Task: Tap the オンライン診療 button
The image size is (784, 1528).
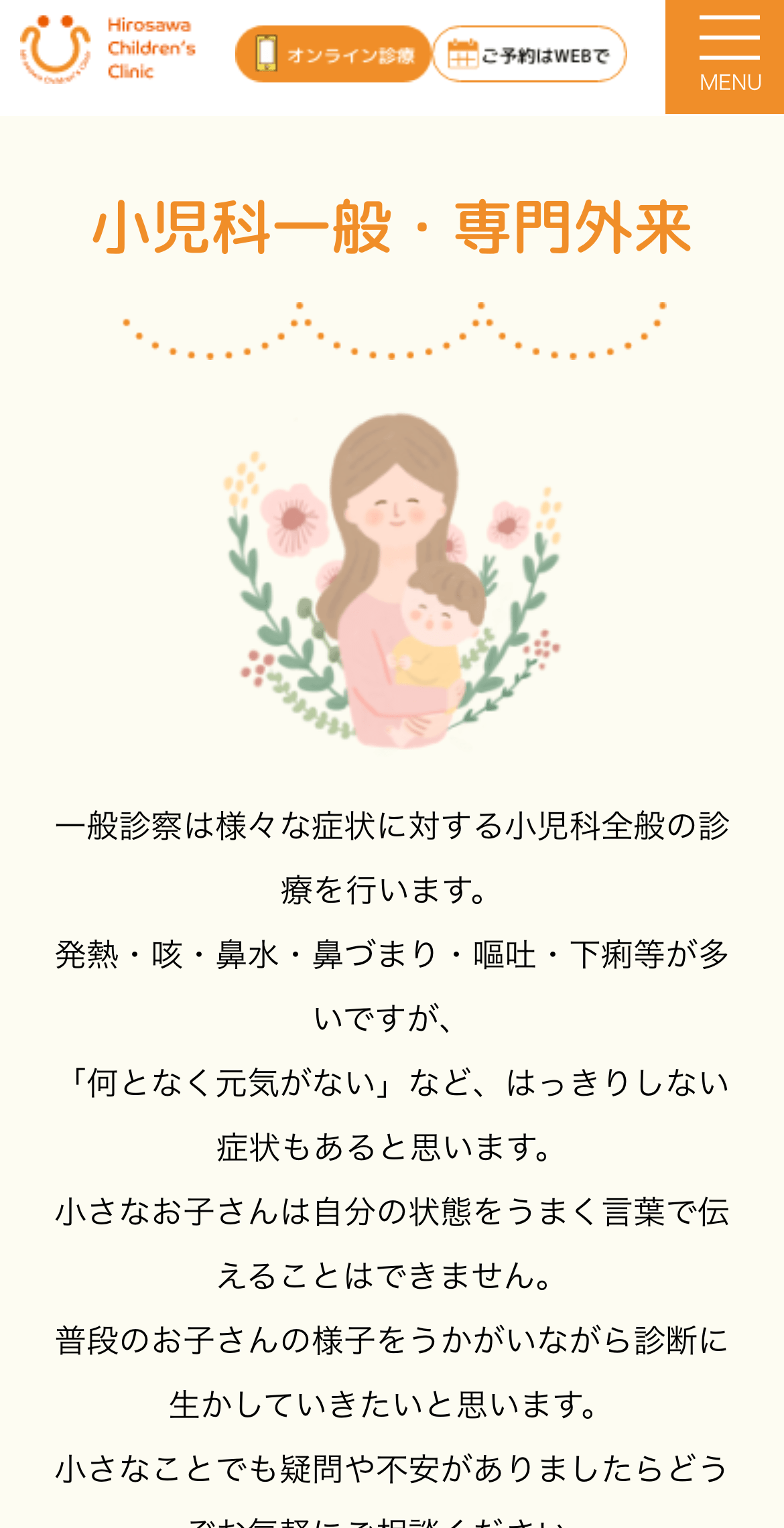Action: tap(333, 54)
